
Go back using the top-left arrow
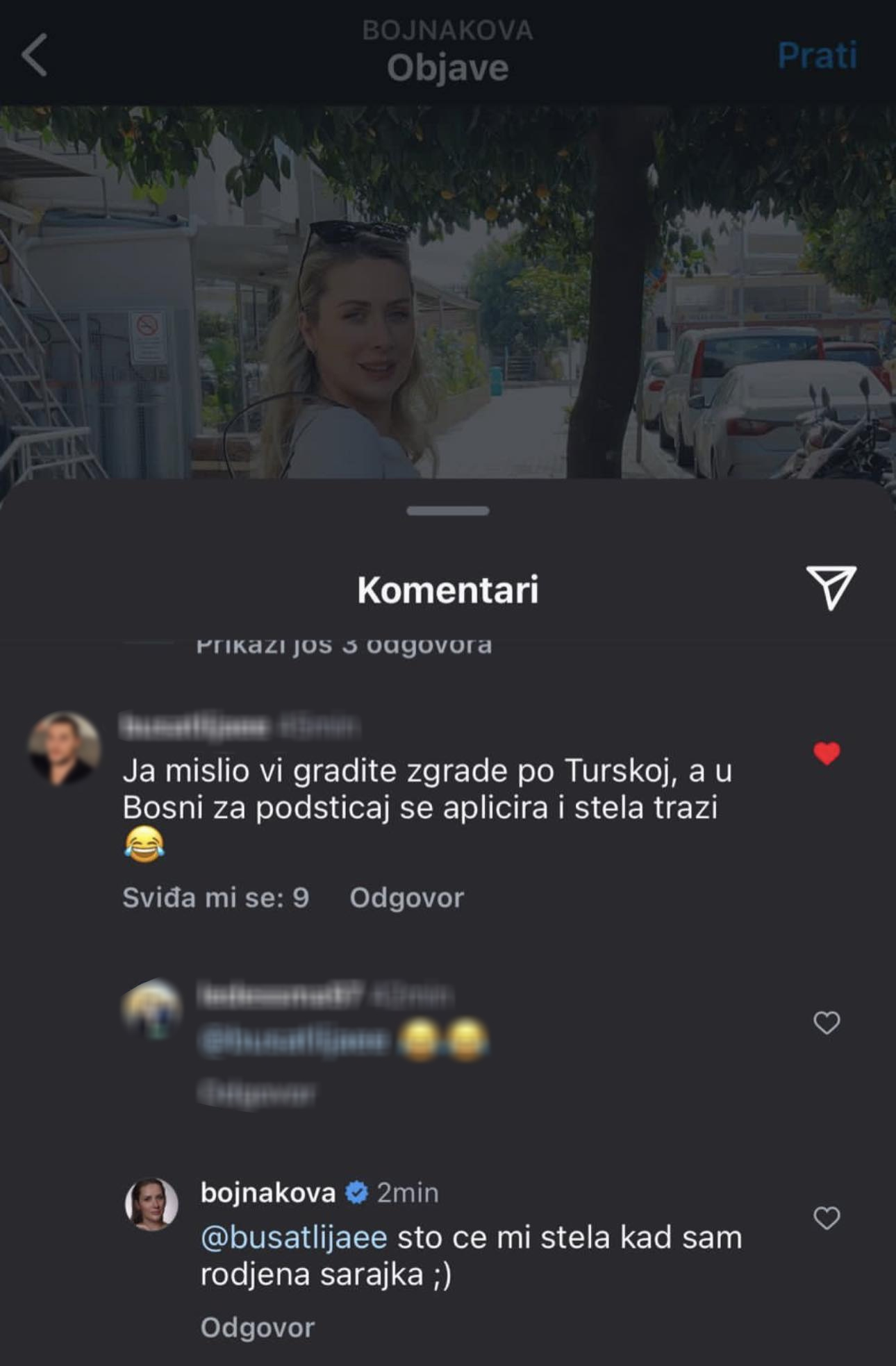[35, 55]
